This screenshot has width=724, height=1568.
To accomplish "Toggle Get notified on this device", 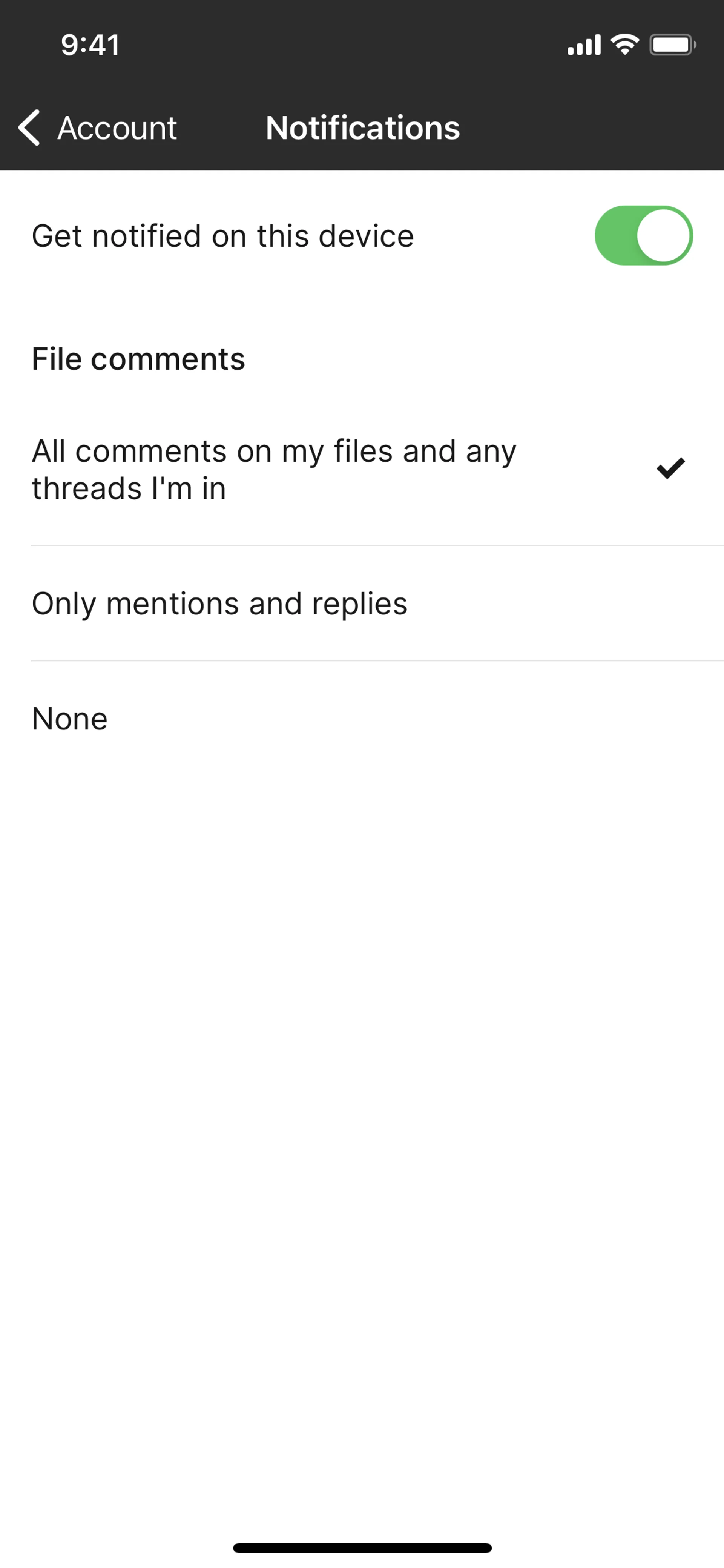I will click(x=643, y=236).
